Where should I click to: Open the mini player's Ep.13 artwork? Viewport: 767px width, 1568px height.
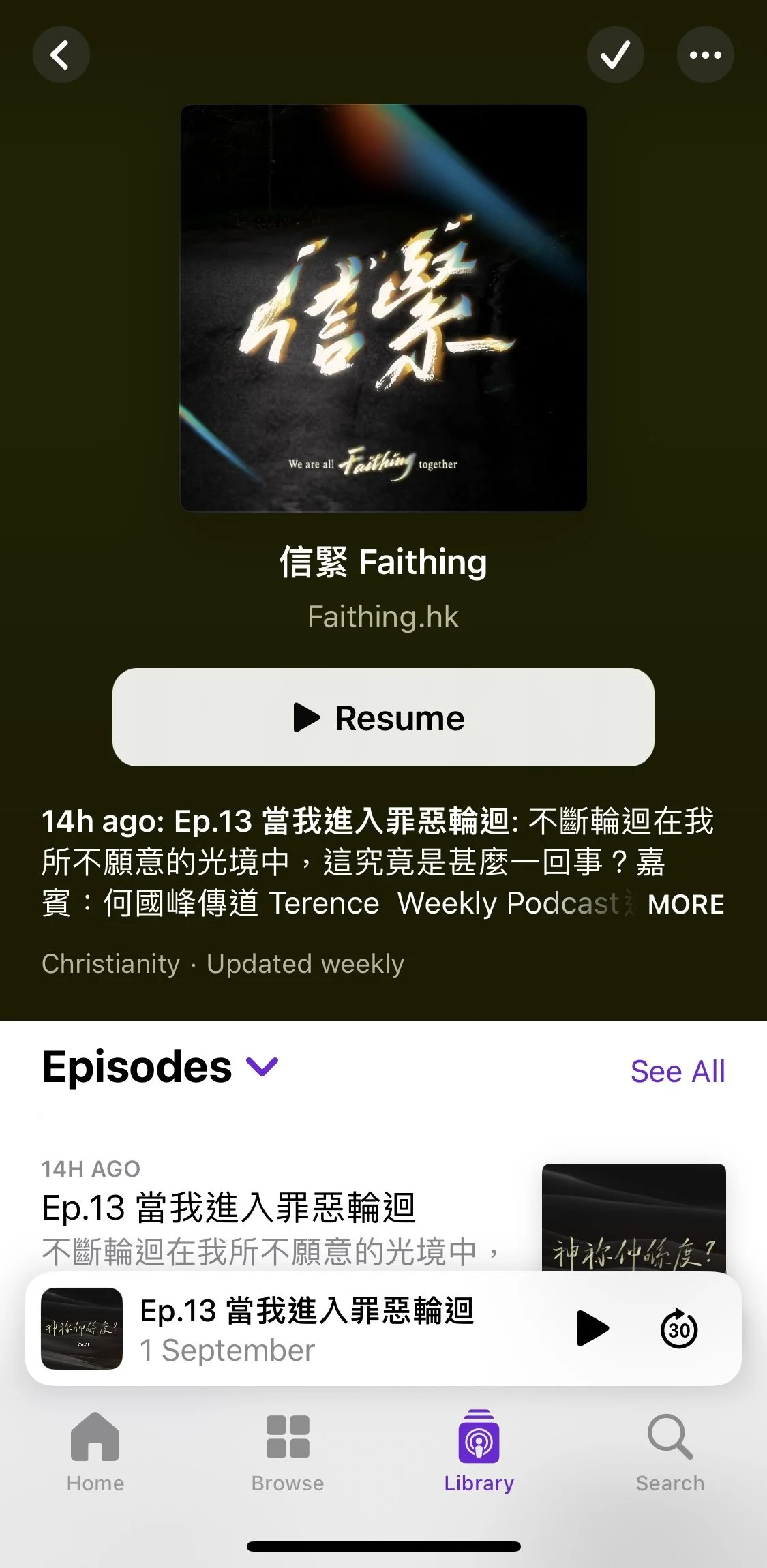[82, 1328]
